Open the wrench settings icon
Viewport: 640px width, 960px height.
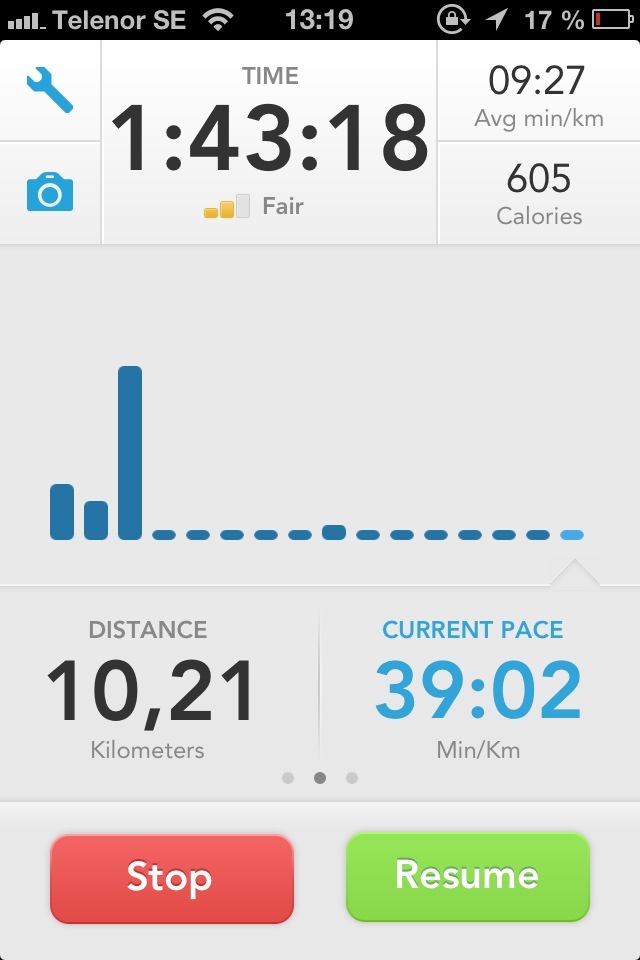click(49, 91)
